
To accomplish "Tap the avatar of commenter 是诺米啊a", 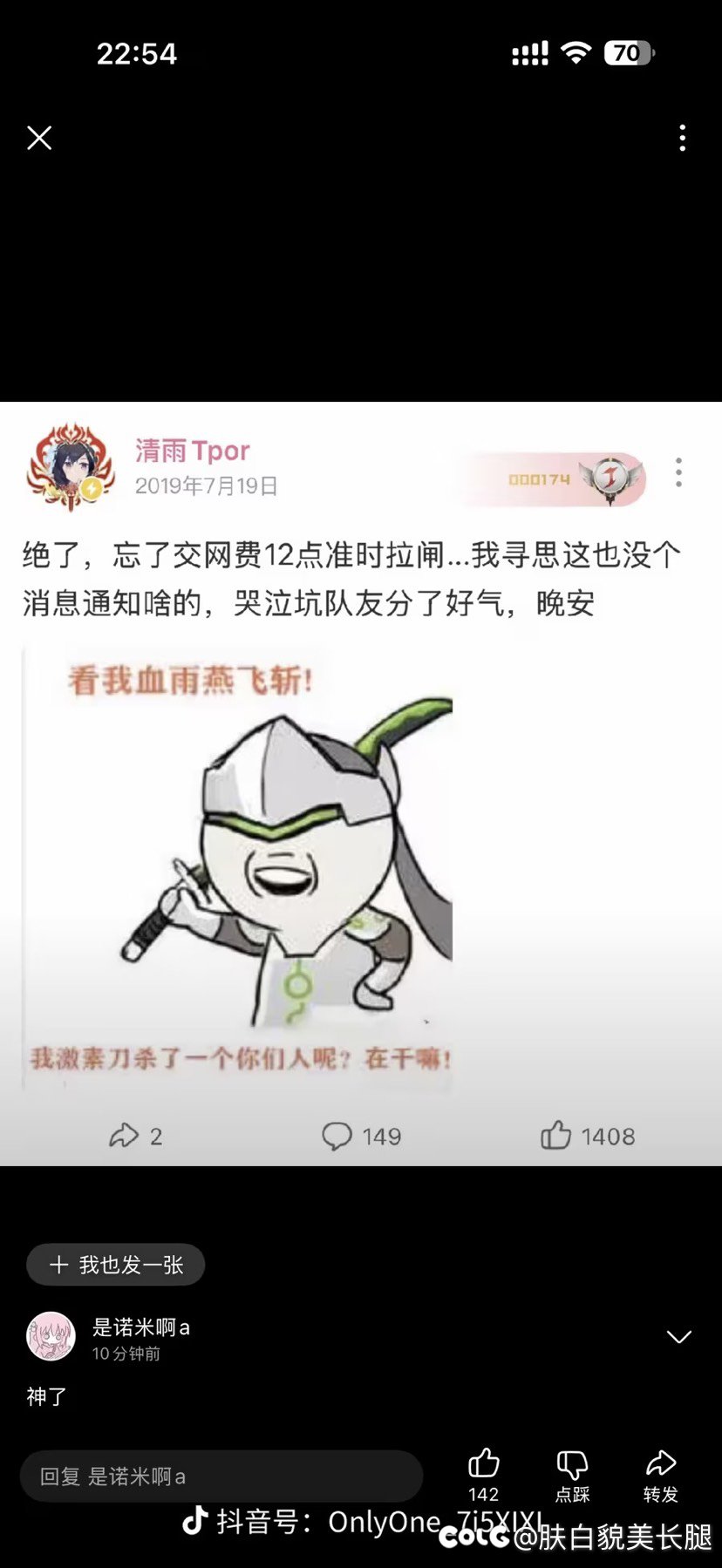I will (51, 1334).
